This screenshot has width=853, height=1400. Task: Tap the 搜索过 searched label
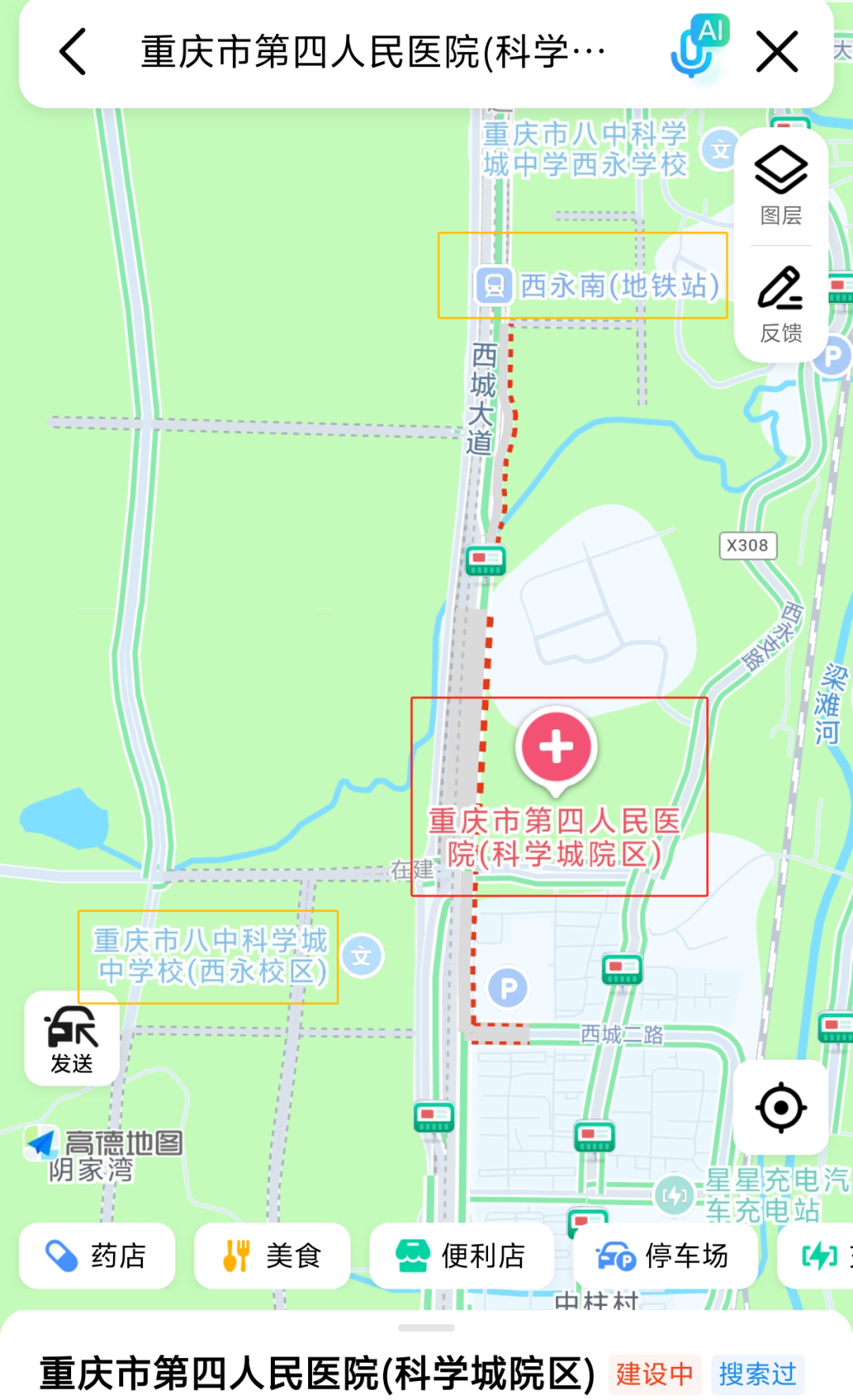757,1372
